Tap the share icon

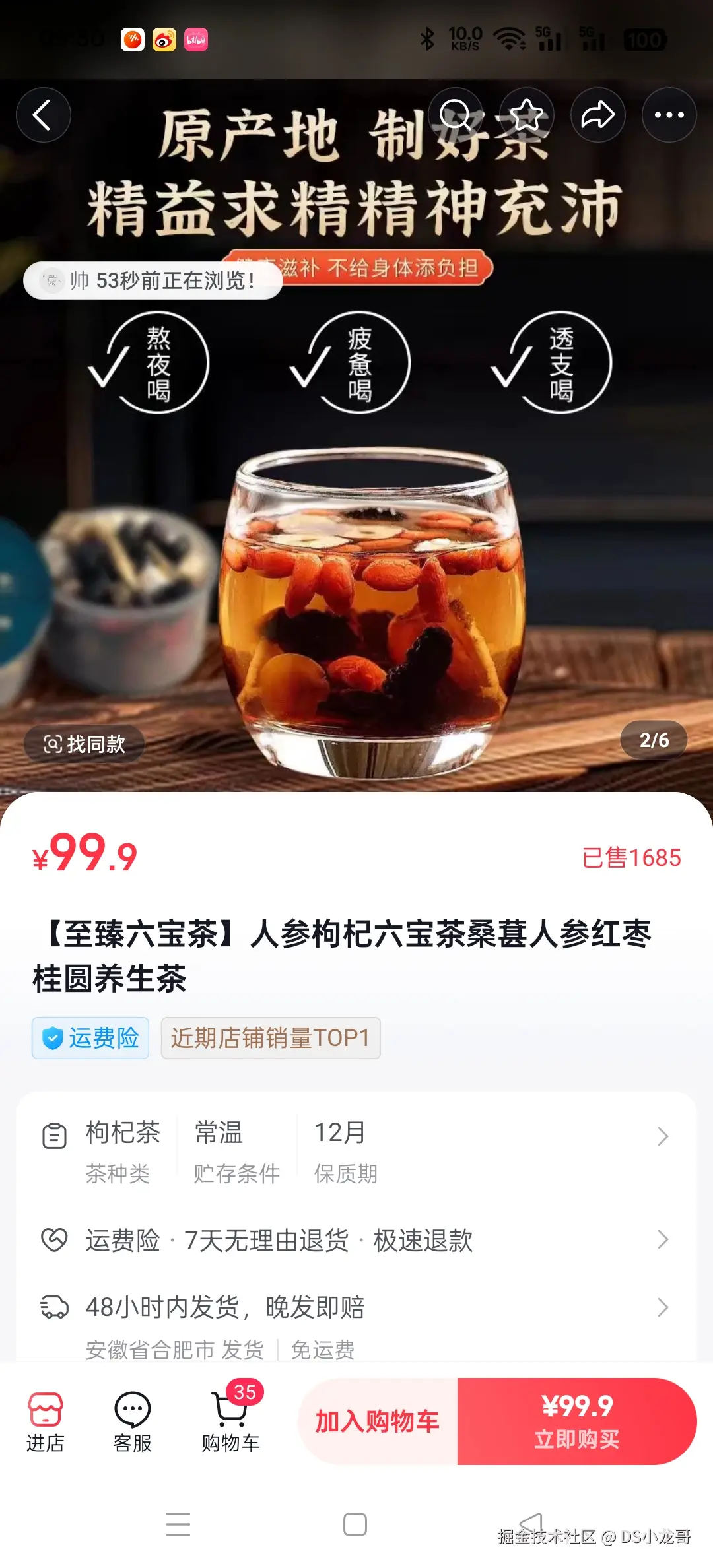tap(598, 114)
